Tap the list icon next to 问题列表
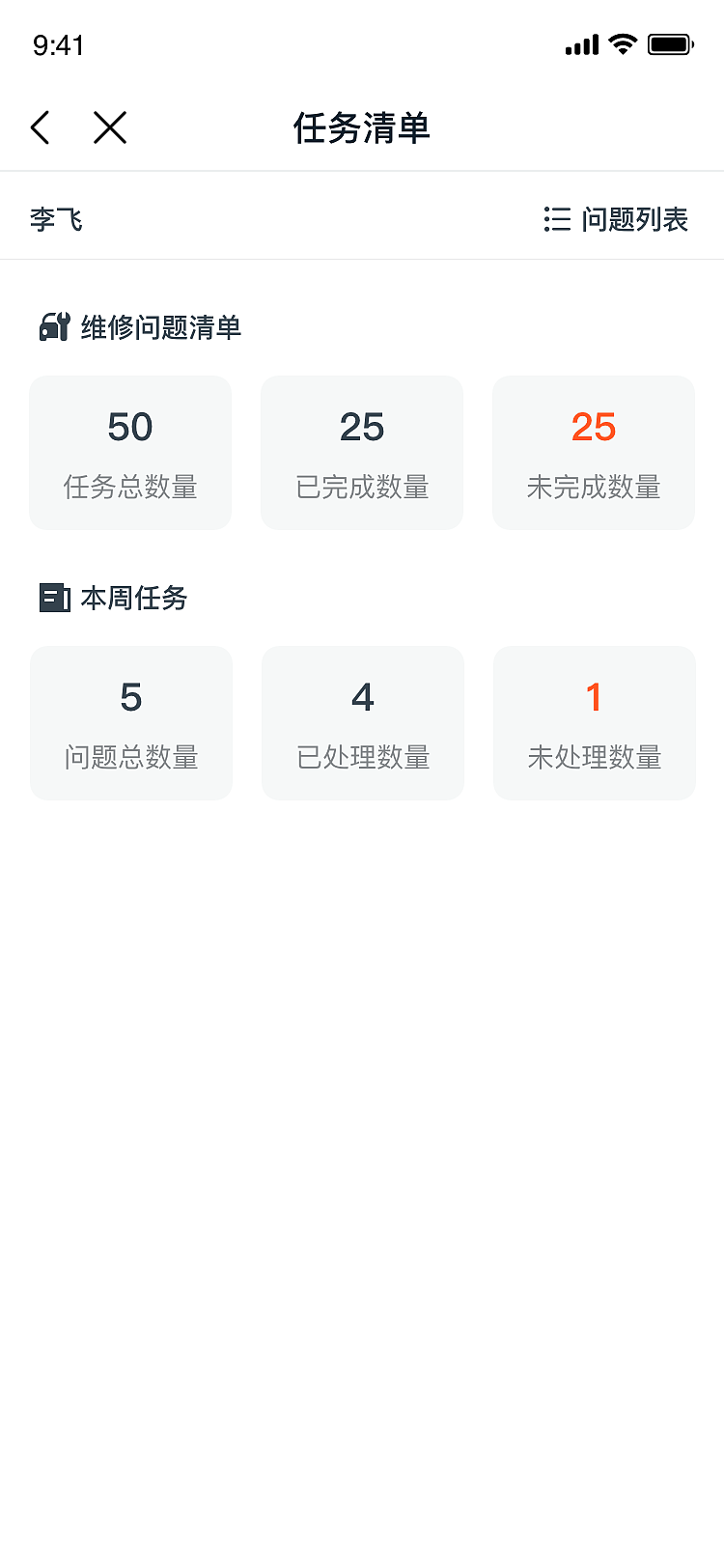This screenshot has height=1568, width=724. 557,219
